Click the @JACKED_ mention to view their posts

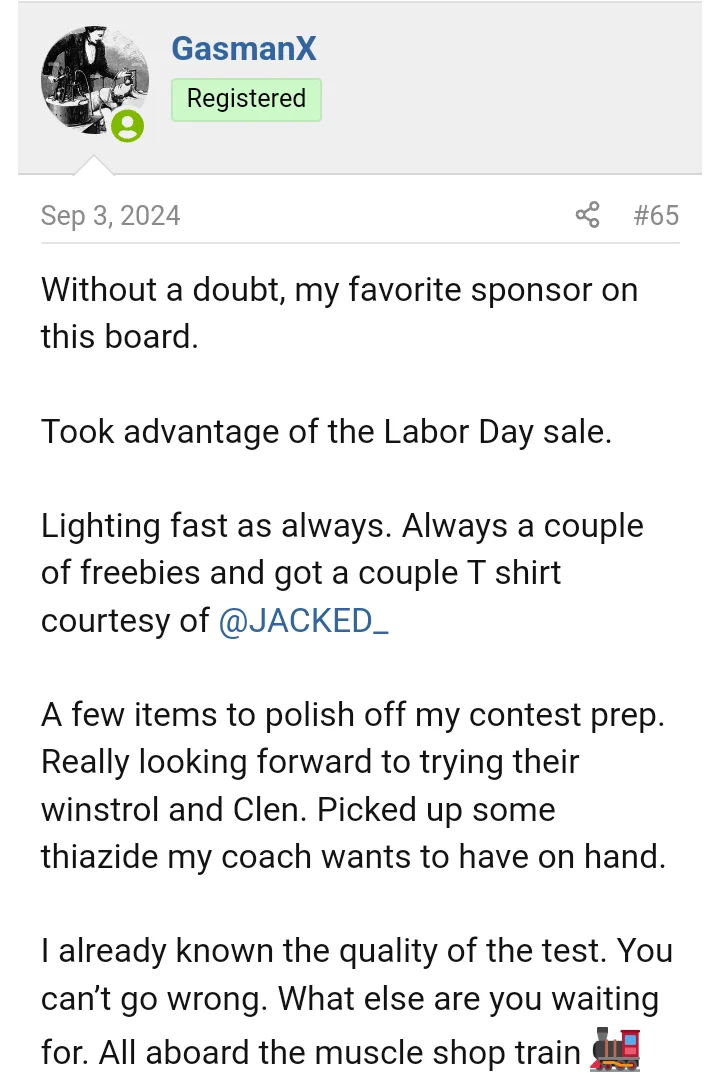[x=303, y=620]
